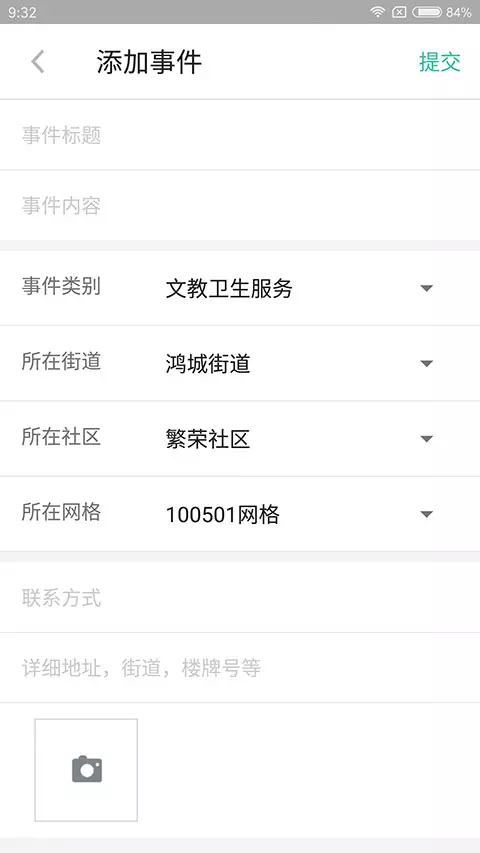Go back using the top-left arrow
The image size is (480, 853).
pos(38,61)
